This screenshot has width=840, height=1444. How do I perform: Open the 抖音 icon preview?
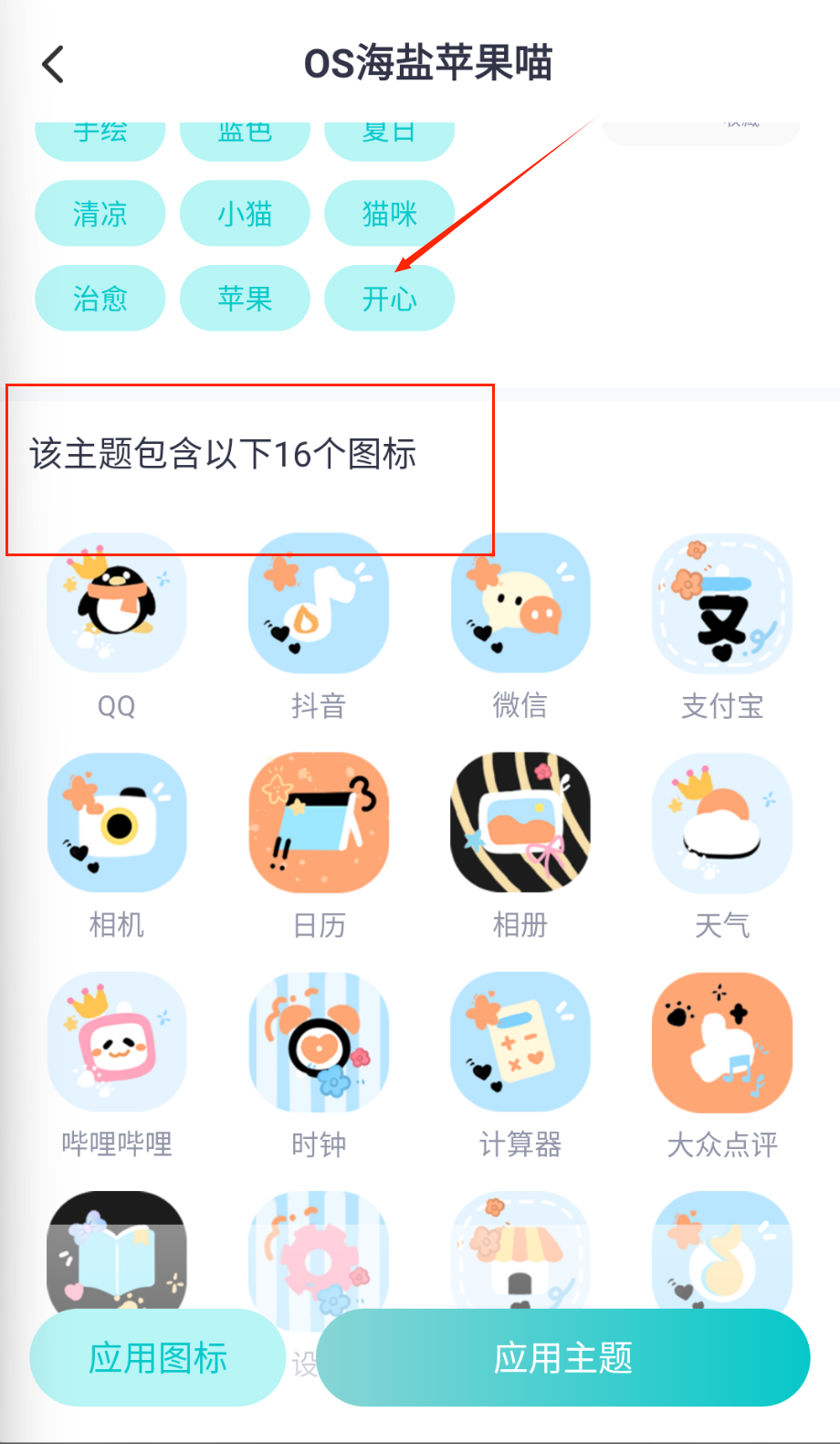pos(319,604)
